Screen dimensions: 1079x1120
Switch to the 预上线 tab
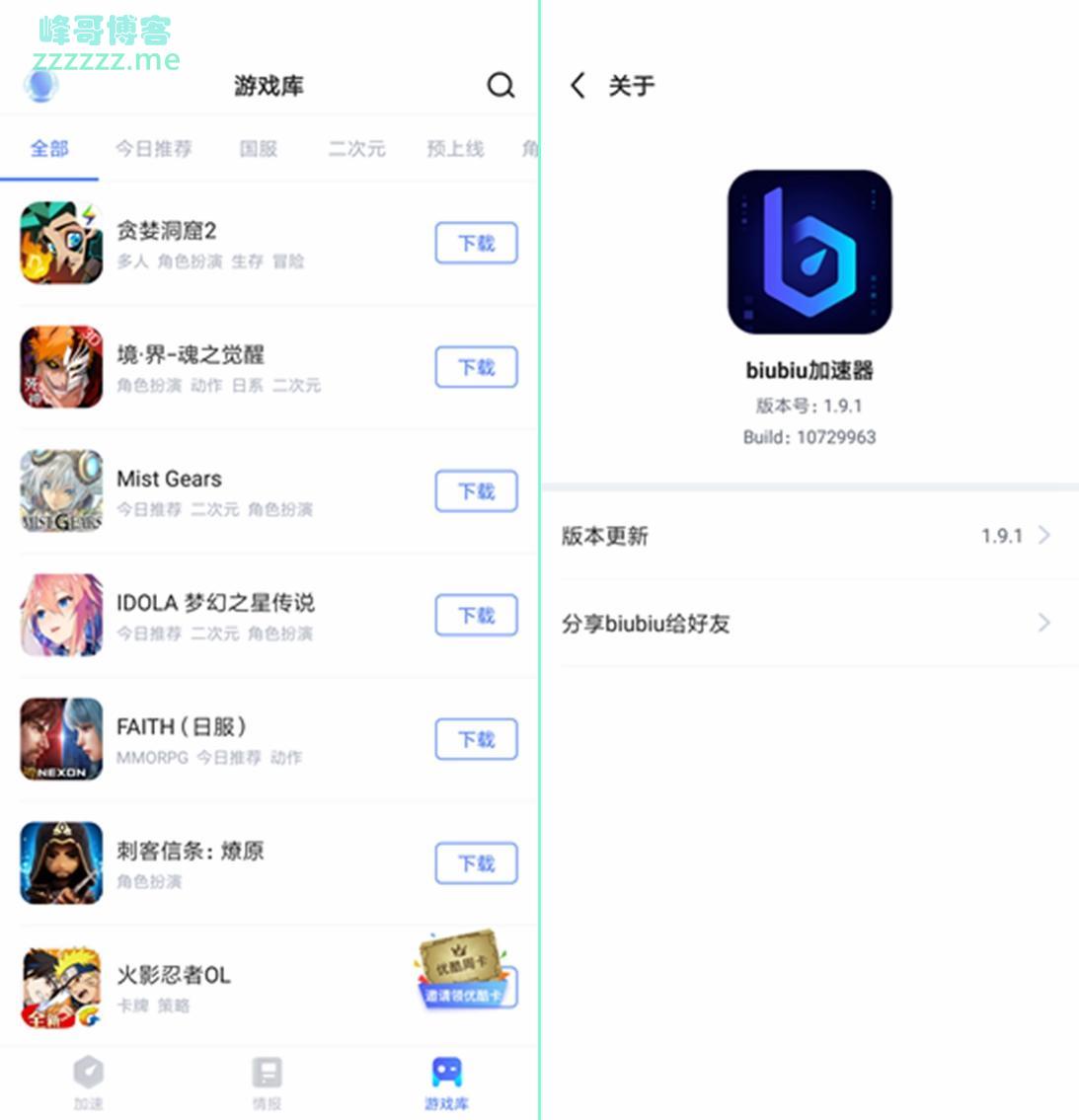click(455, 149)
